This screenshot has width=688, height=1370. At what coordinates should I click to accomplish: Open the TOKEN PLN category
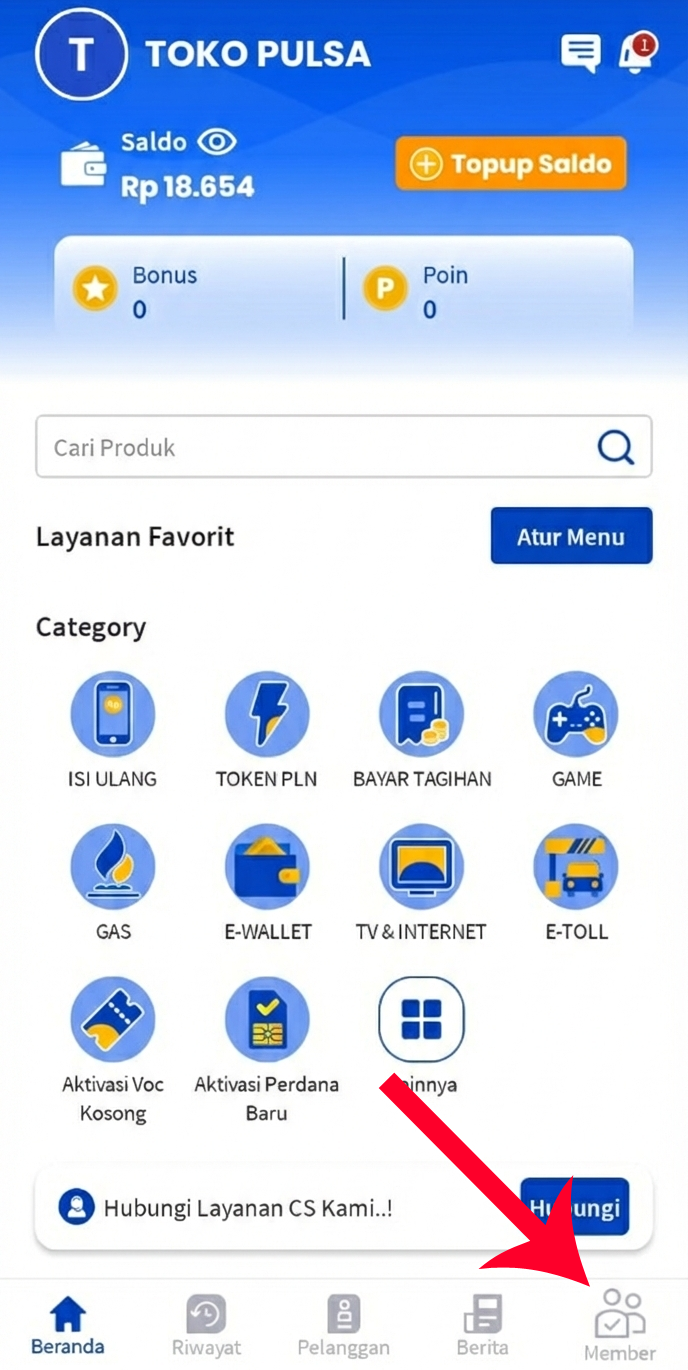click(x=267, y=714)
